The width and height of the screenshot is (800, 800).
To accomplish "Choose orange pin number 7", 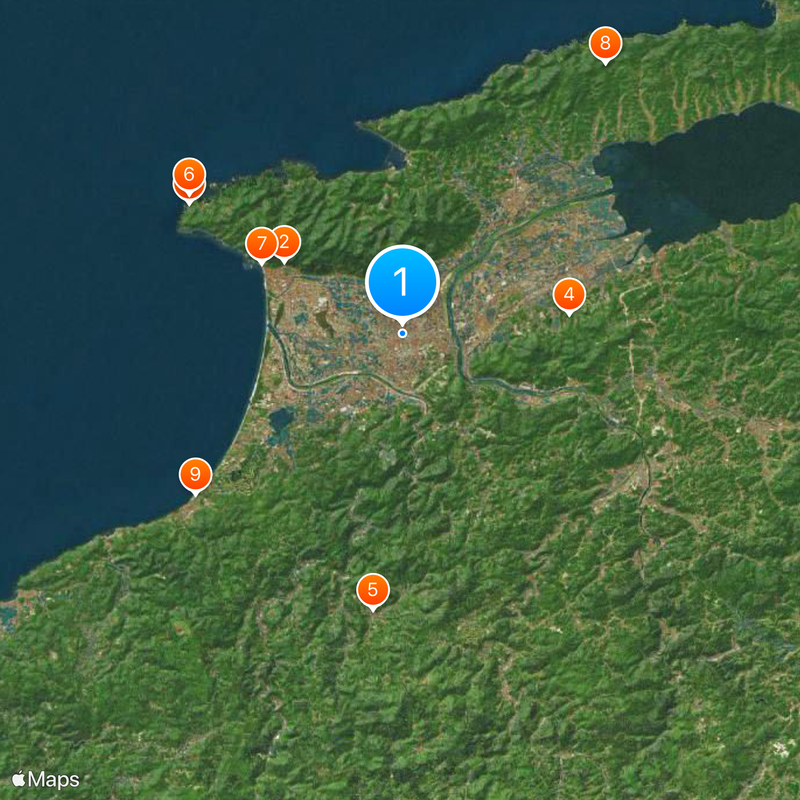I will 260,243.
